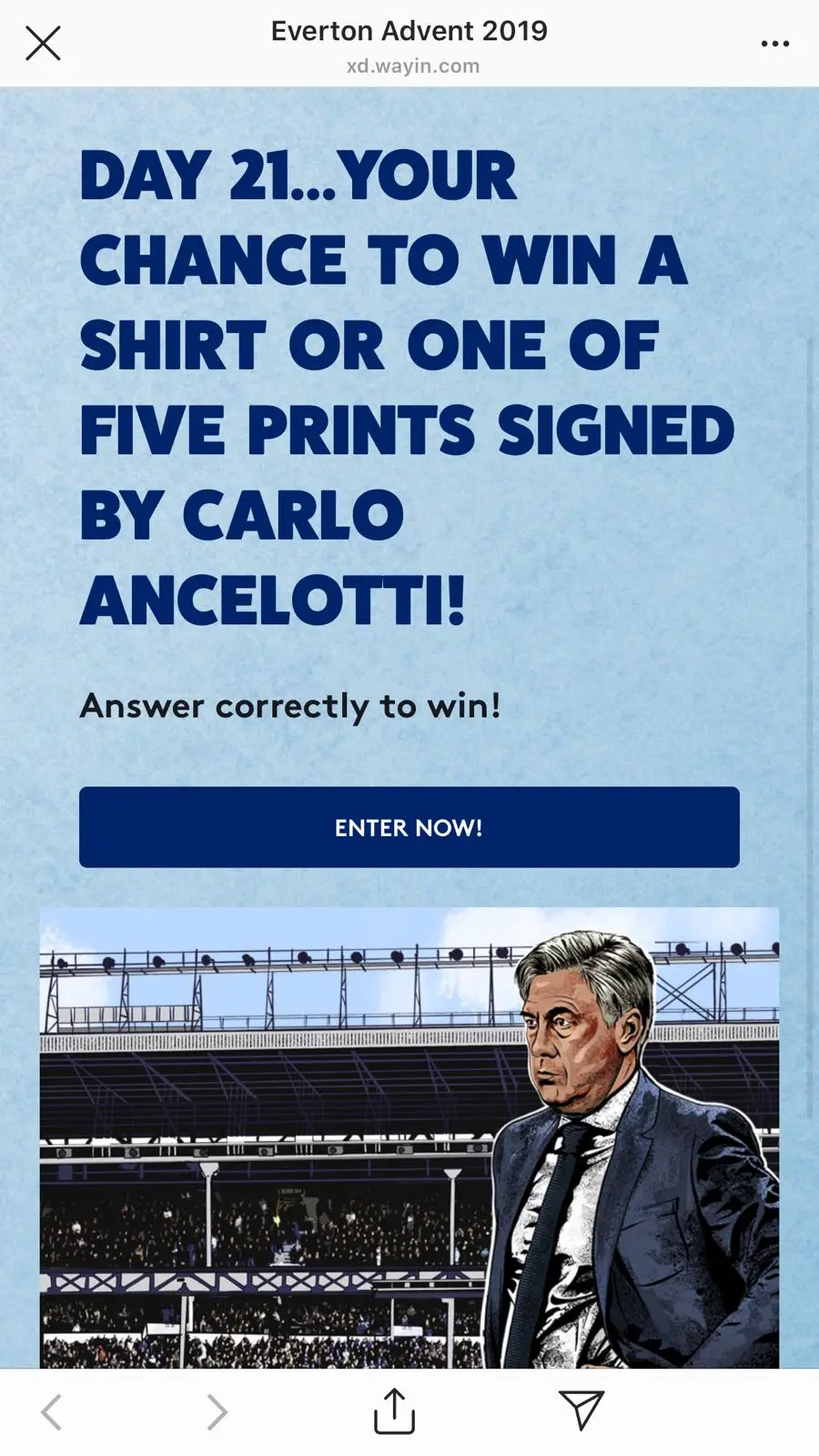
Task: Go forward to the next page
Action: 217,1411
